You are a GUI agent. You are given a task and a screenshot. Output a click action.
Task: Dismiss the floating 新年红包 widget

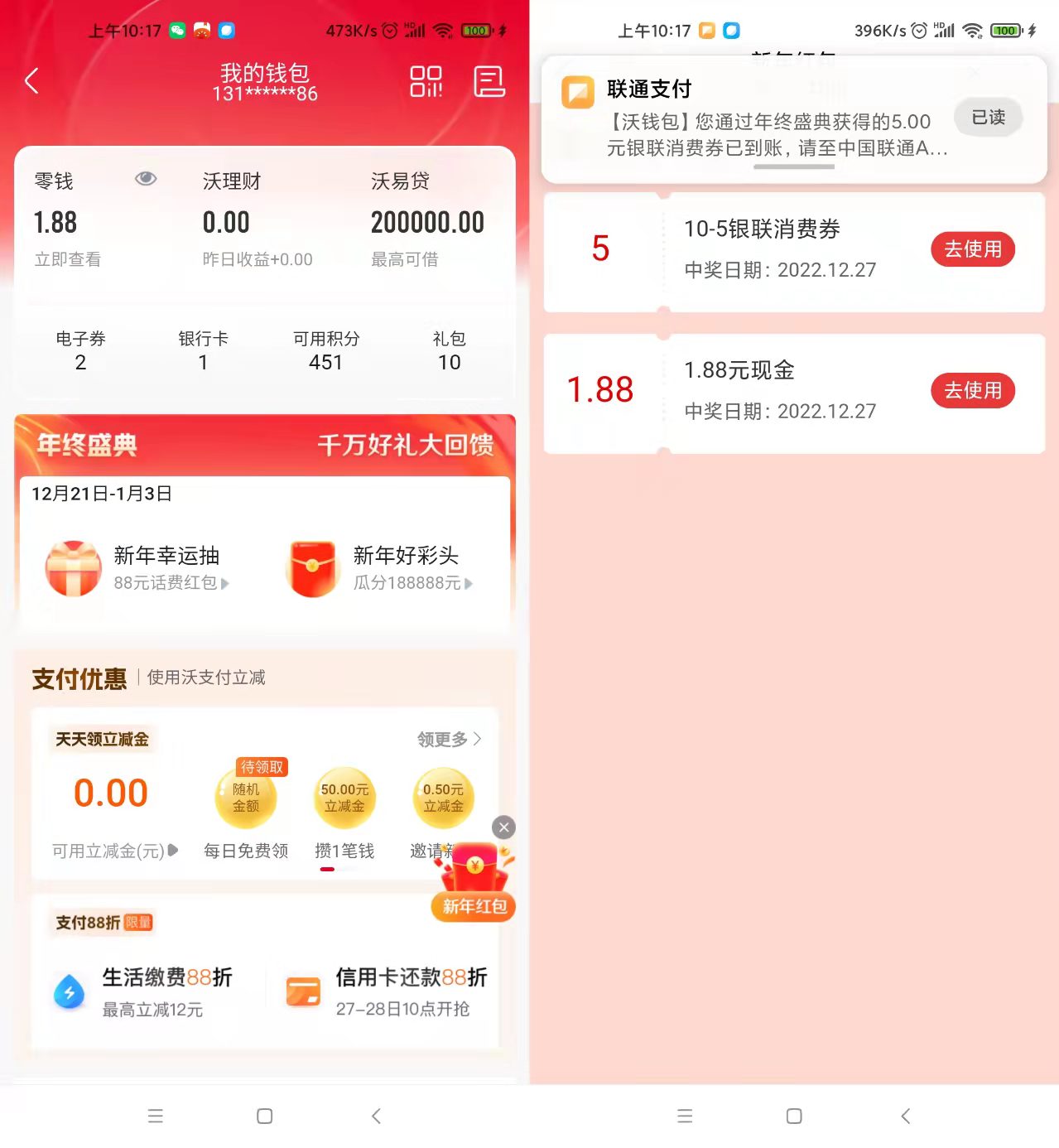[x=503, y=827]
